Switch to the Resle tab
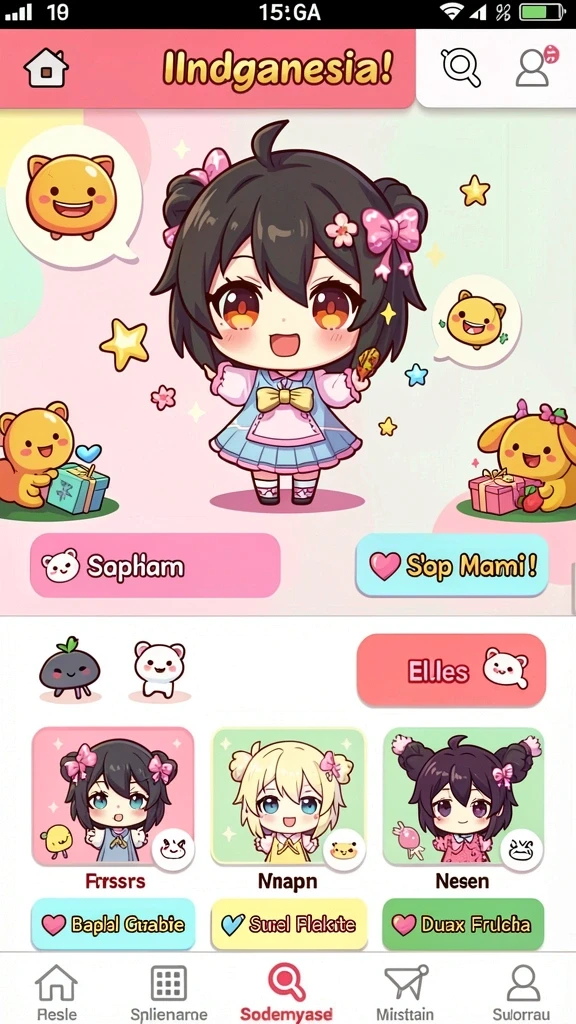 [56, 993]
